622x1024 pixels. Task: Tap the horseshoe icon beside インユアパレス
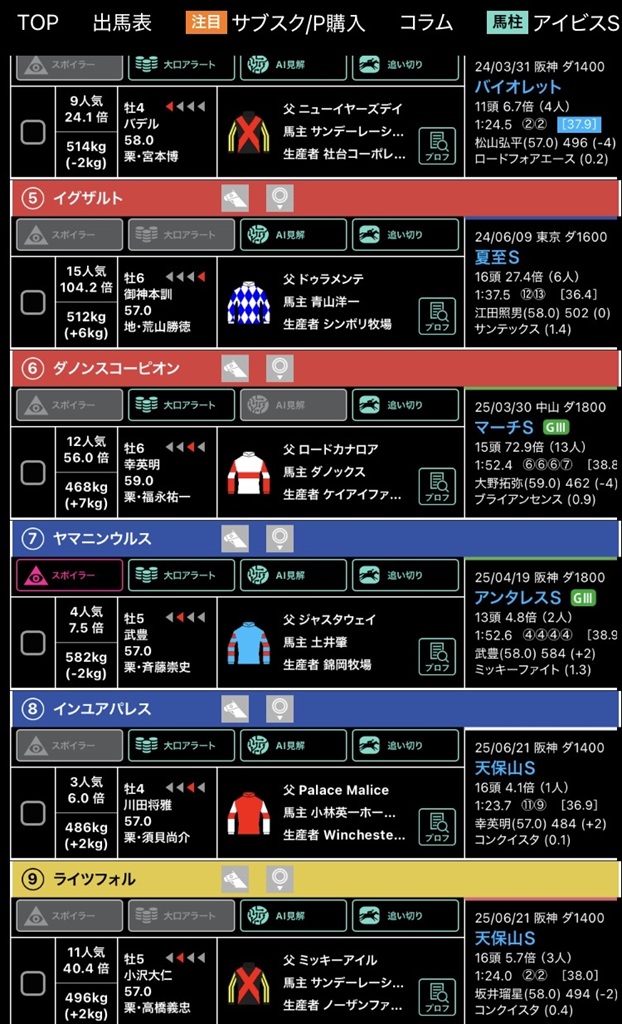point(235,709)
